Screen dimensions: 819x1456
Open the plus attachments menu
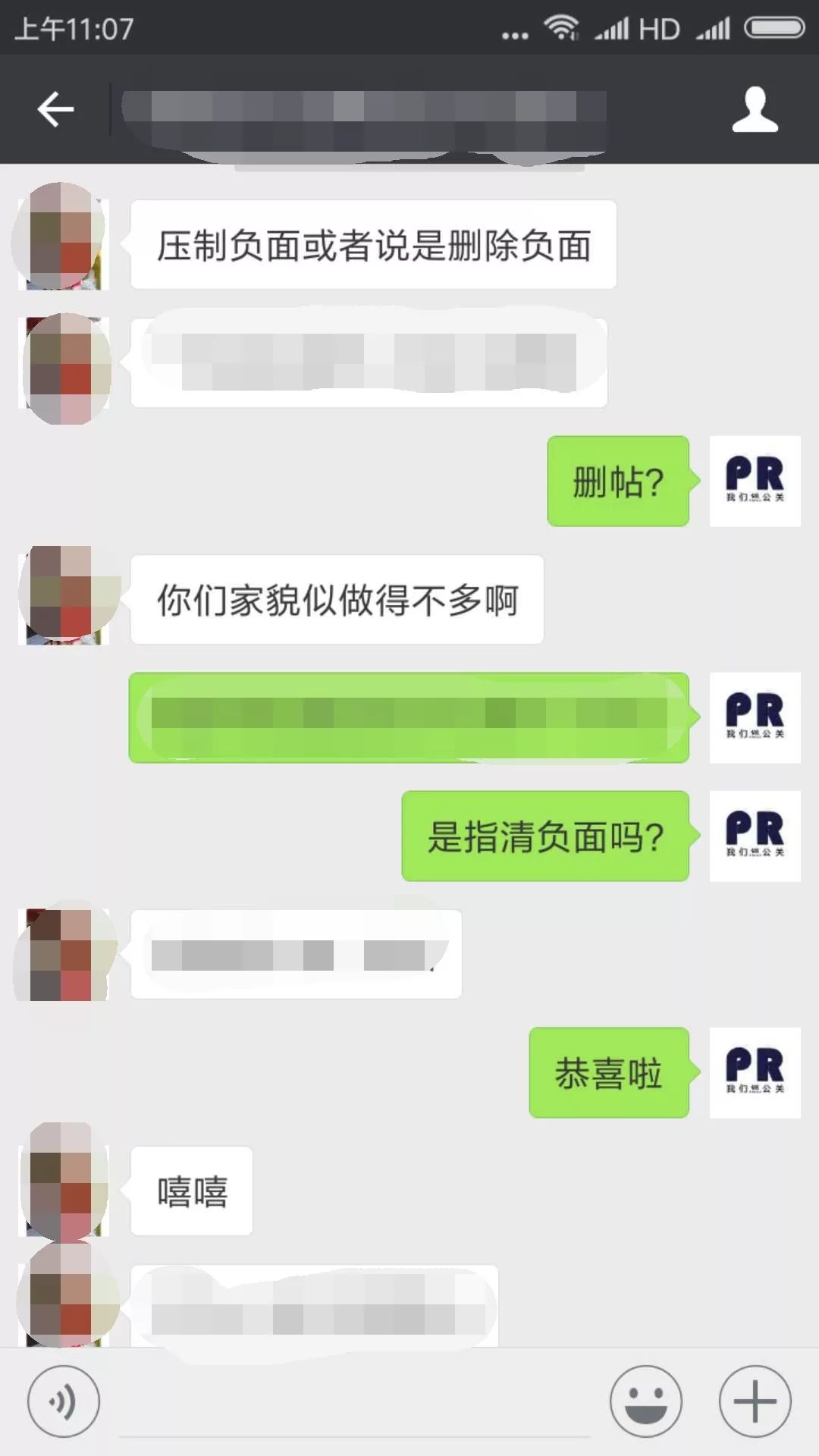[755, 1401]
